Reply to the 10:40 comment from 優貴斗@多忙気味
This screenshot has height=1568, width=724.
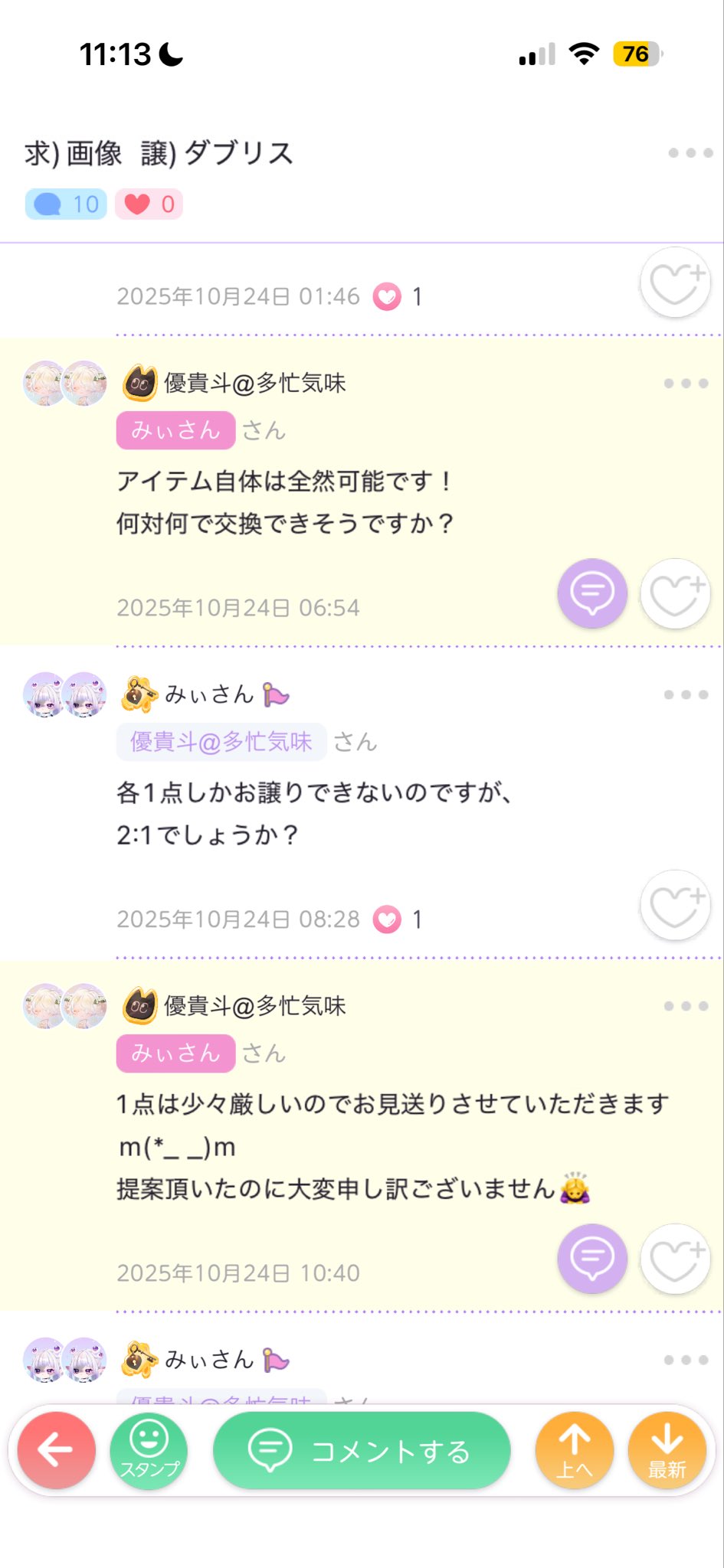click(592, 1259)
